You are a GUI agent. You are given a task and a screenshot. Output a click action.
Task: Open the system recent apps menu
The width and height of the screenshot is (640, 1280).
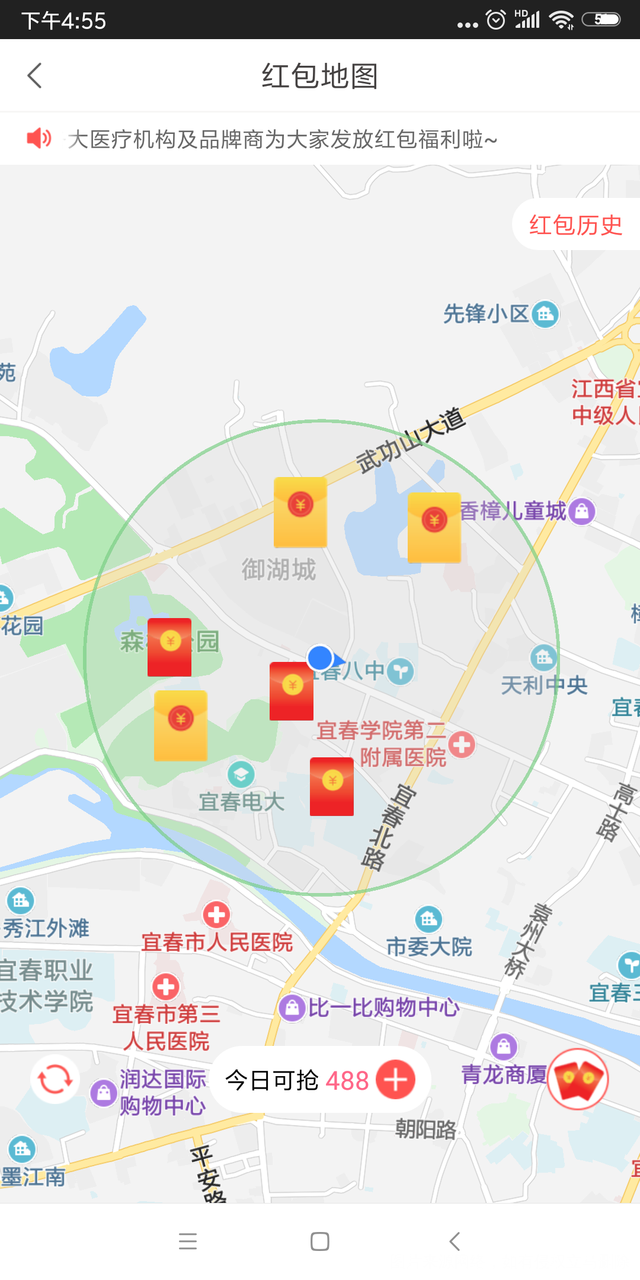187,1242
